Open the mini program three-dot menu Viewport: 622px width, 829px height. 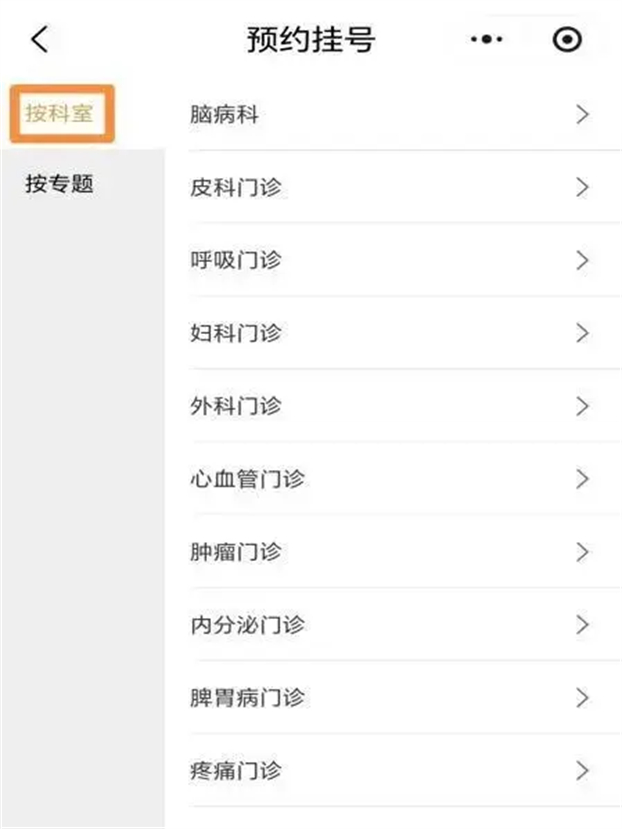487,40
